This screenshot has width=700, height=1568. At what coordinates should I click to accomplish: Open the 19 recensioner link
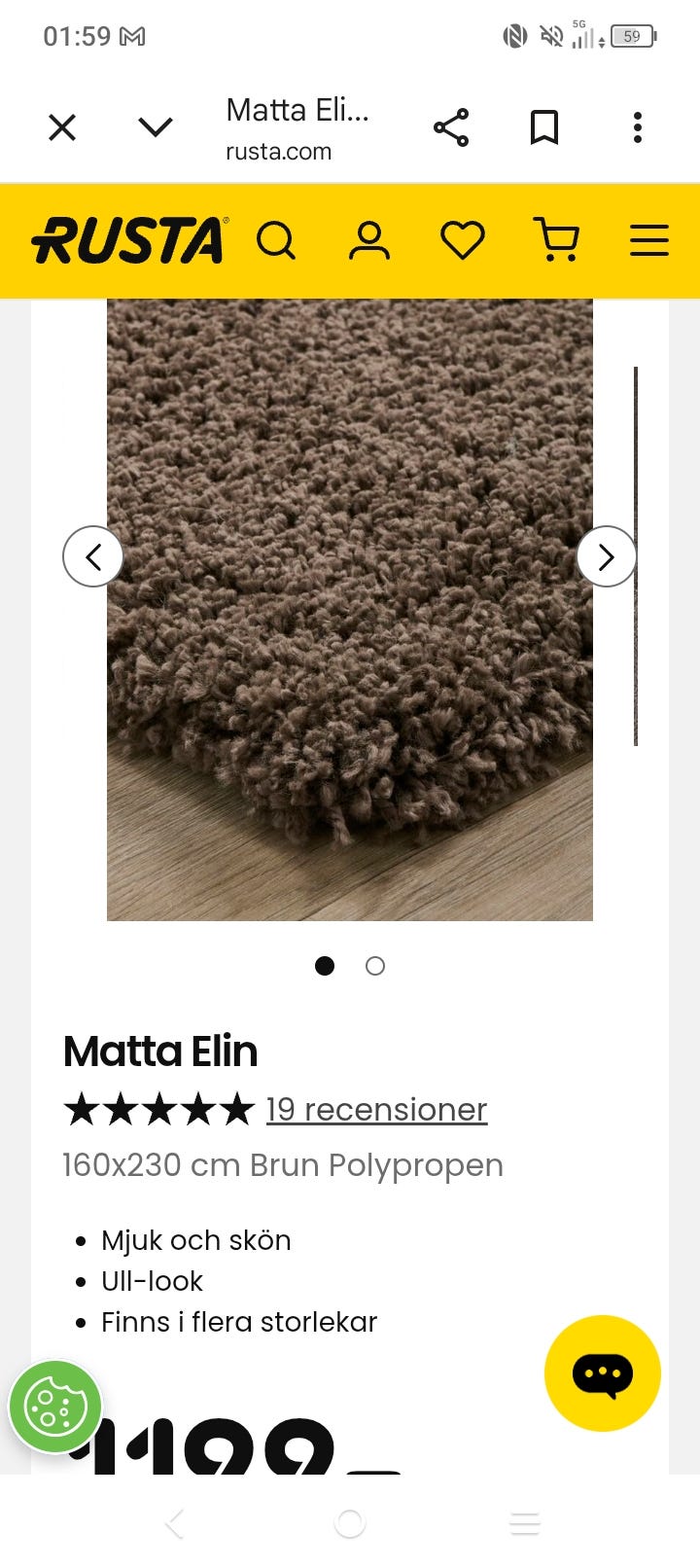(377, 1109)
